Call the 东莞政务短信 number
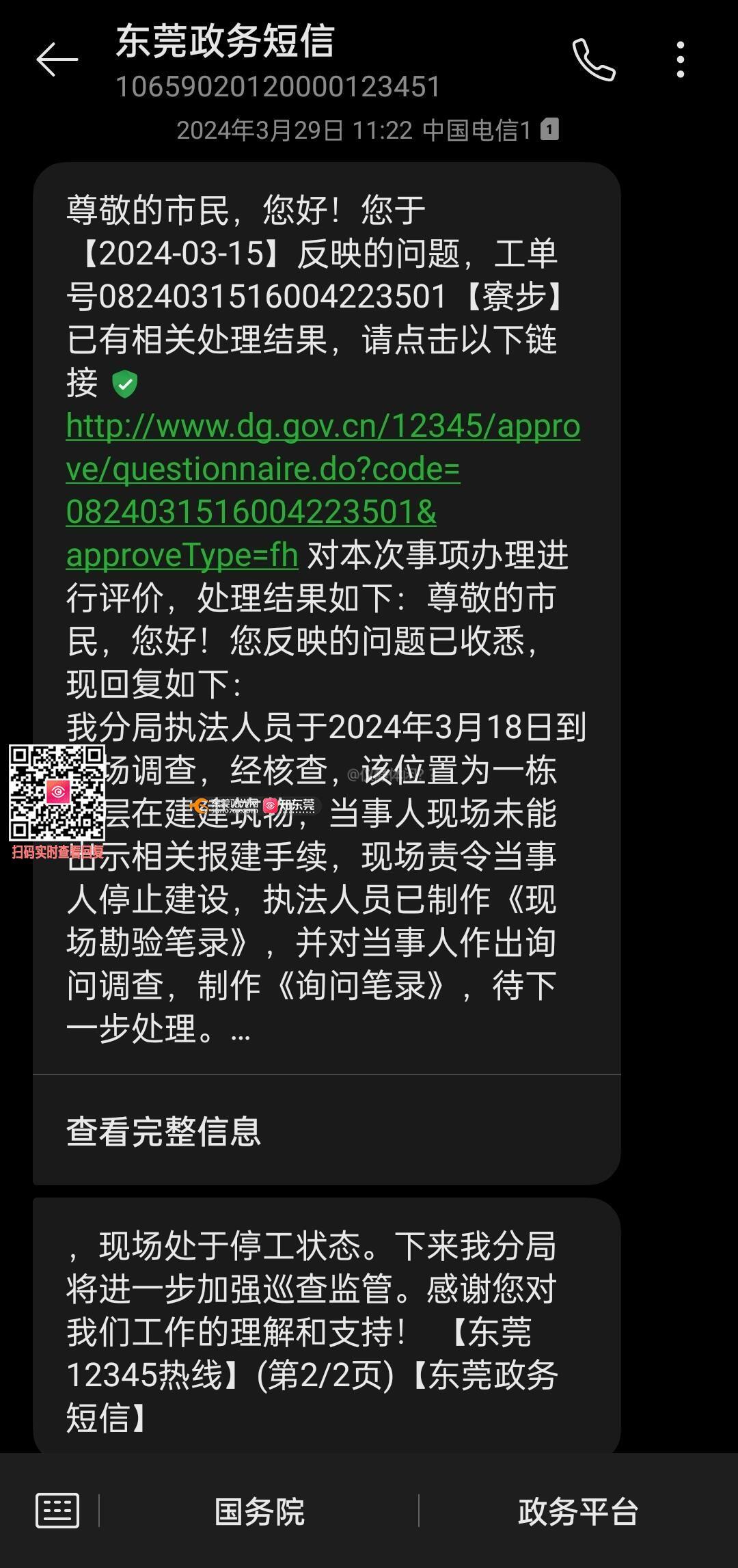This screenshot has height=1568, width=738. [x=593, y=60]
